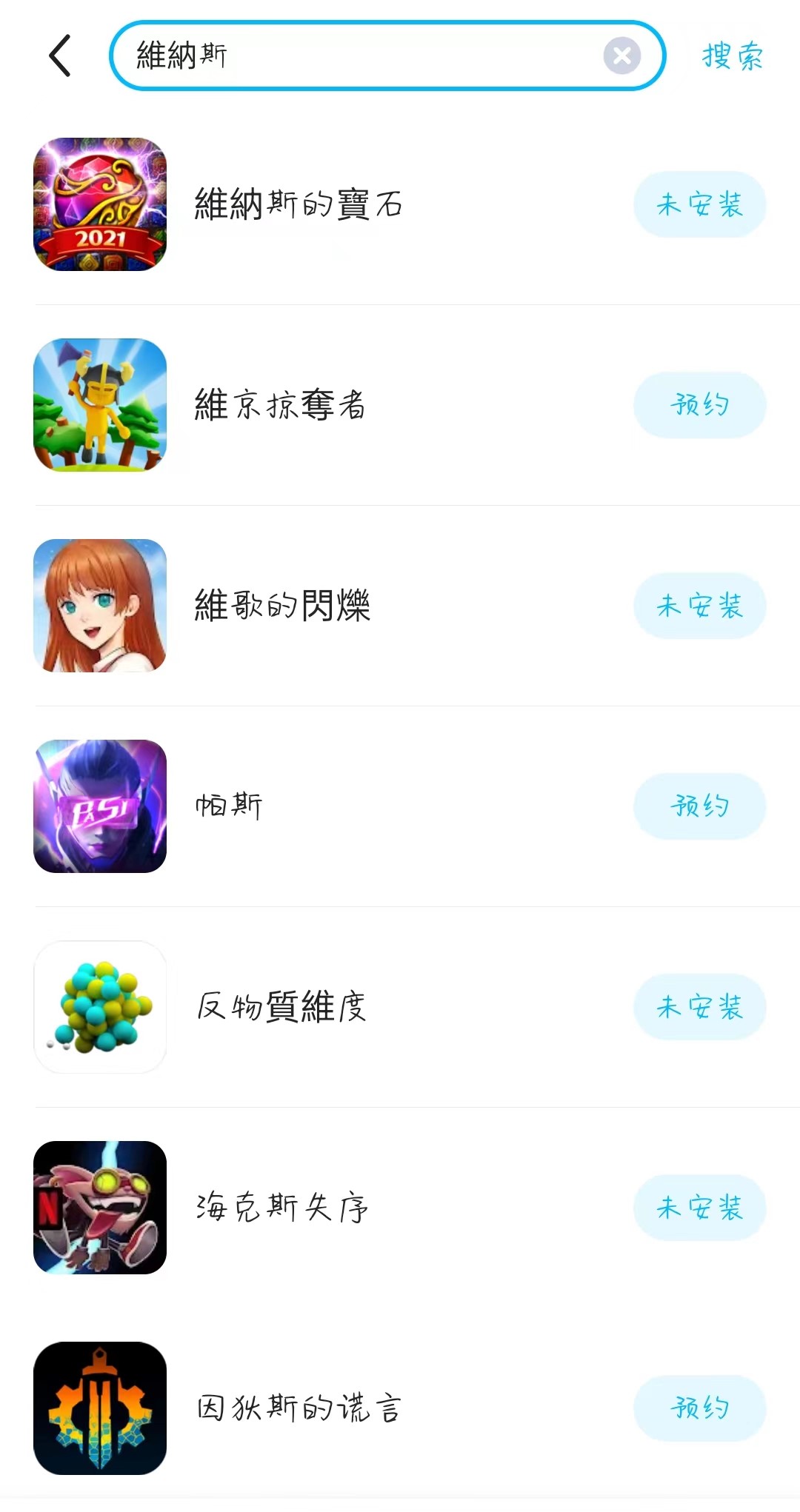Open the 維納斯的寶石 result
The height and width of the screenshot is (1512, 800).
298,204
